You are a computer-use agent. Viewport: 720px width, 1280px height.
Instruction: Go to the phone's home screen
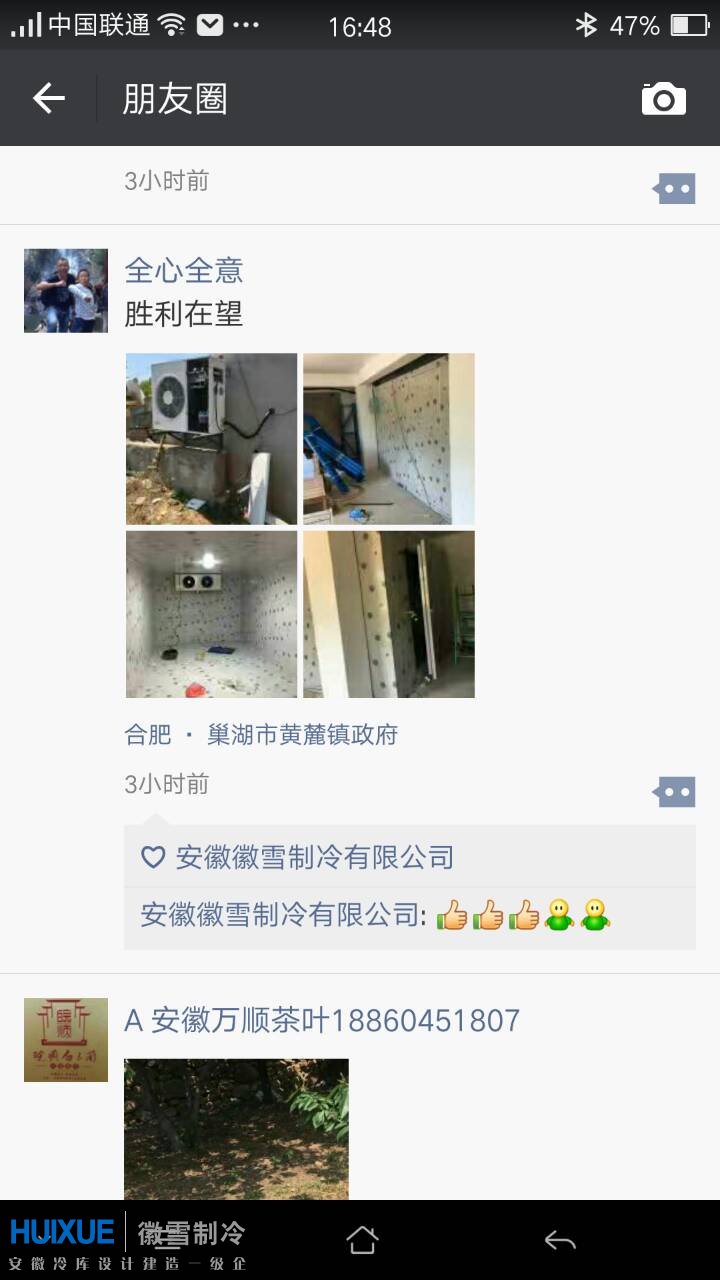(x=362, y=1240)
